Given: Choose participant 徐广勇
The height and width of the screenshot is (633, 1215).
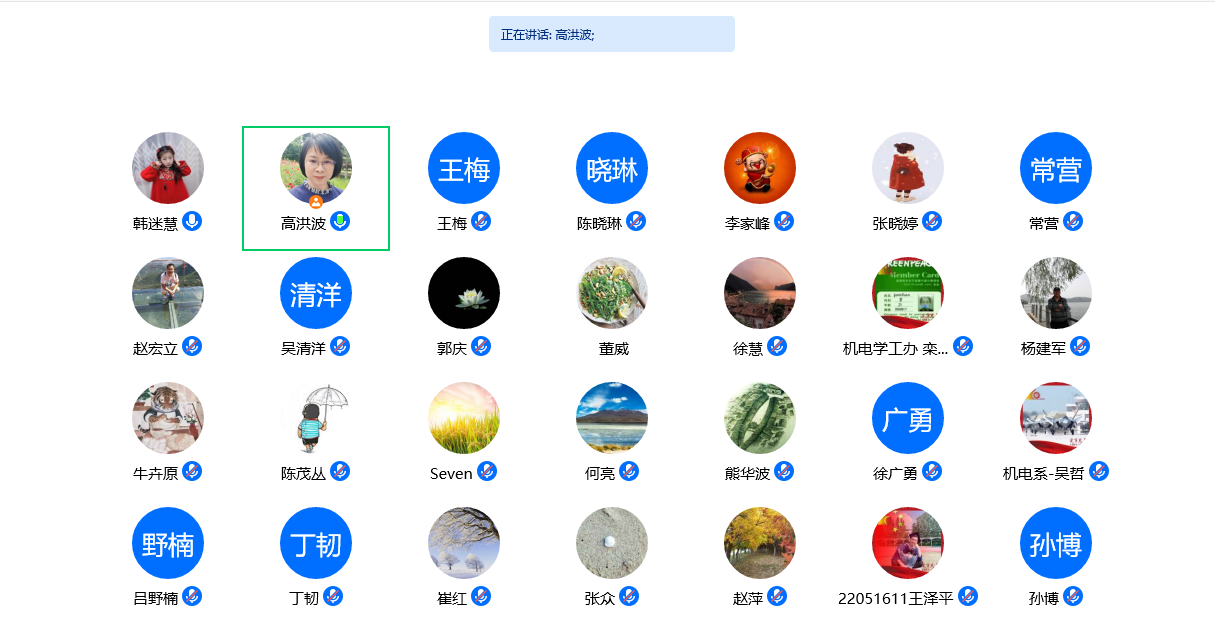Looking at the screenshot, I should click(908, 418).
